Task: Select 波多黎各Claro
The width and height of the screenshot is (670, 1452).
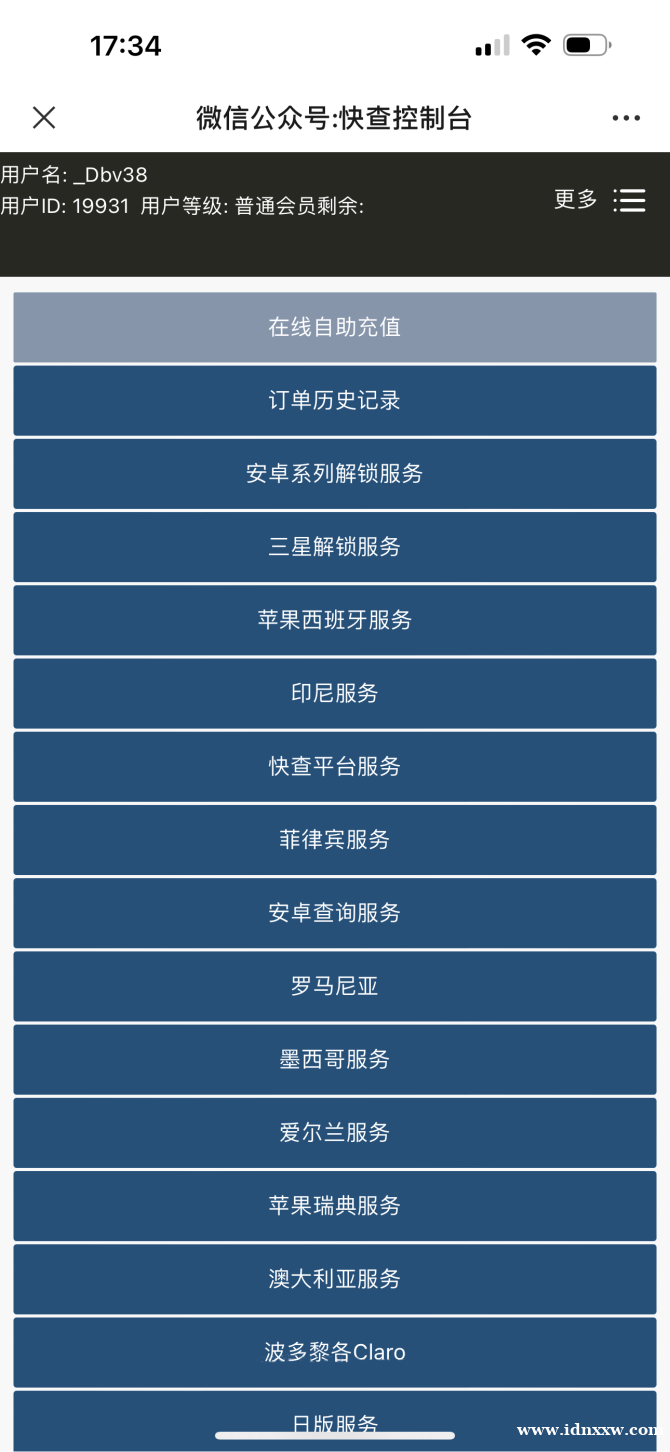Action: 335,1352
